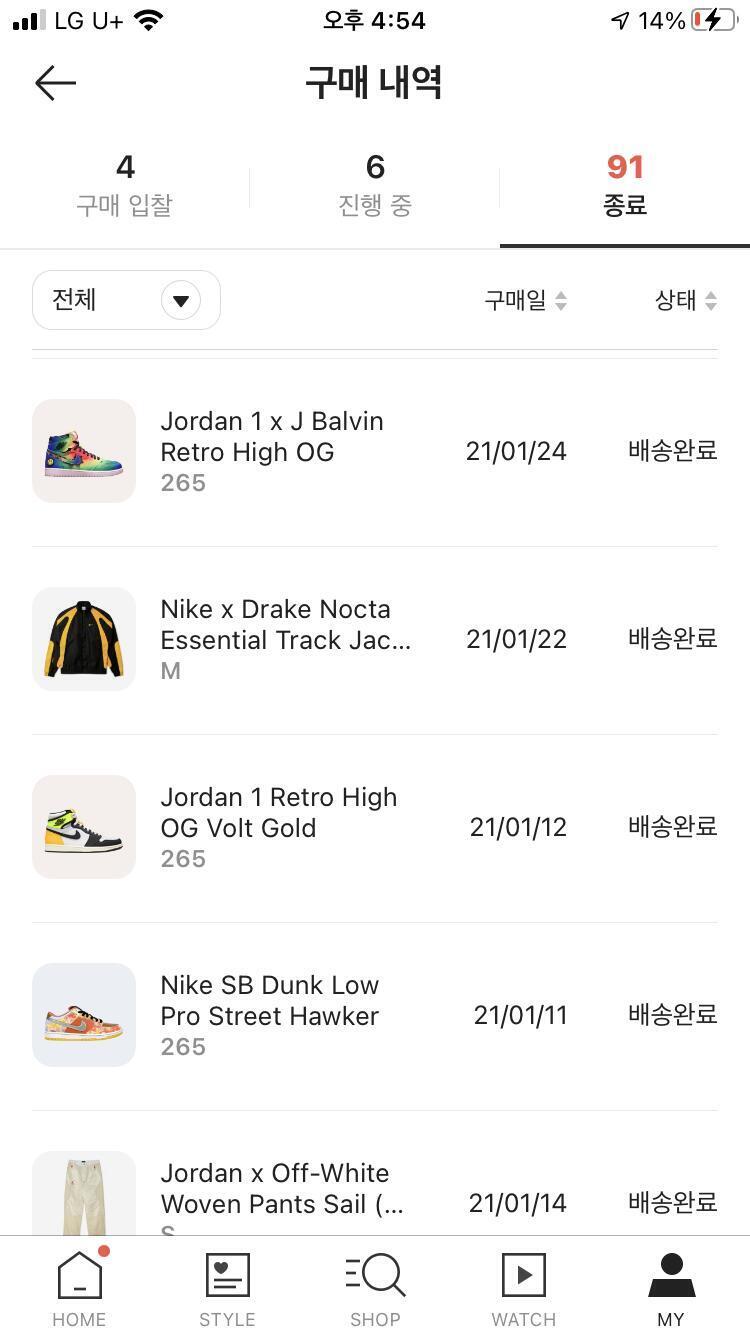Open the WATCH tab
Viewport: 750px width, 1334px height.
(523, 1290)
